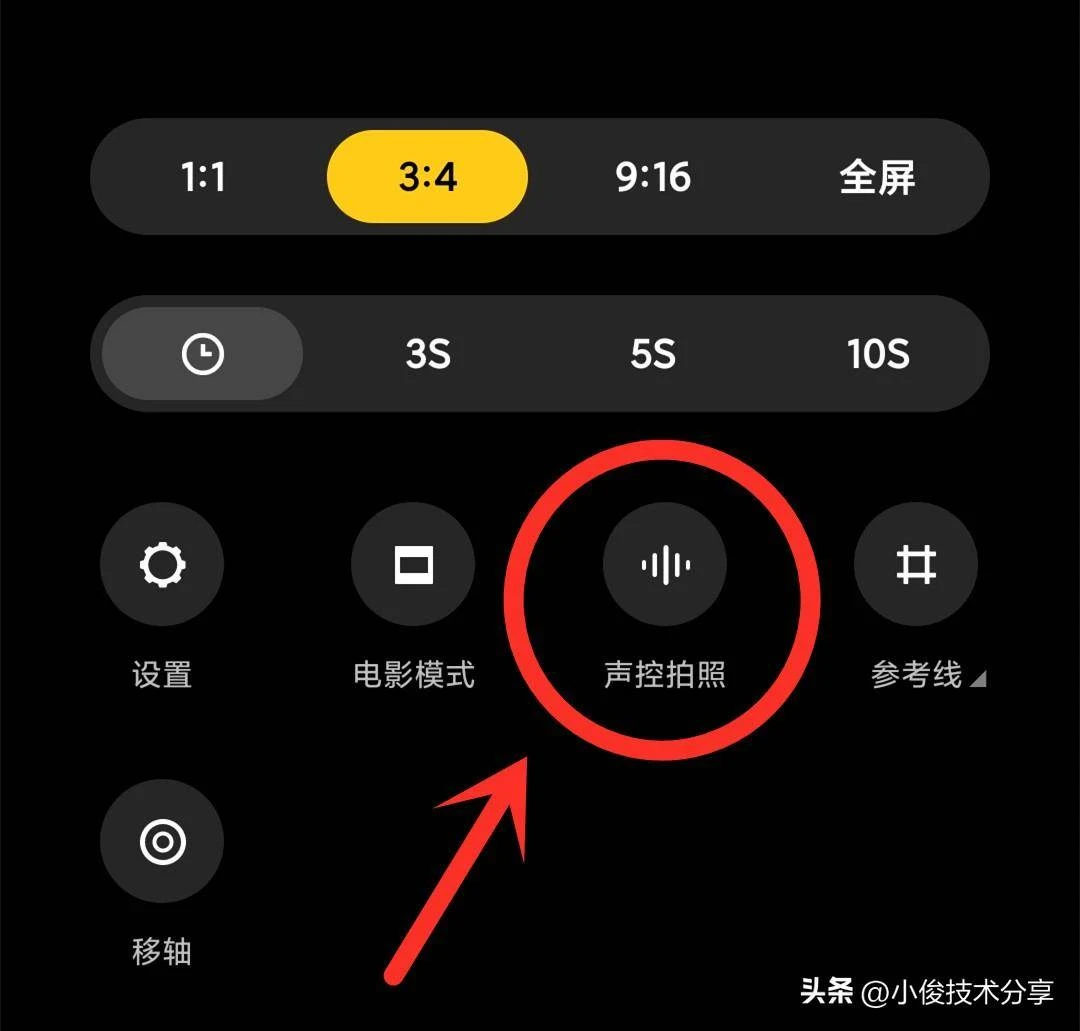
Task: Select the 1:1 aspect ratio
Action: pyautogui.click(x=203, y=178)
